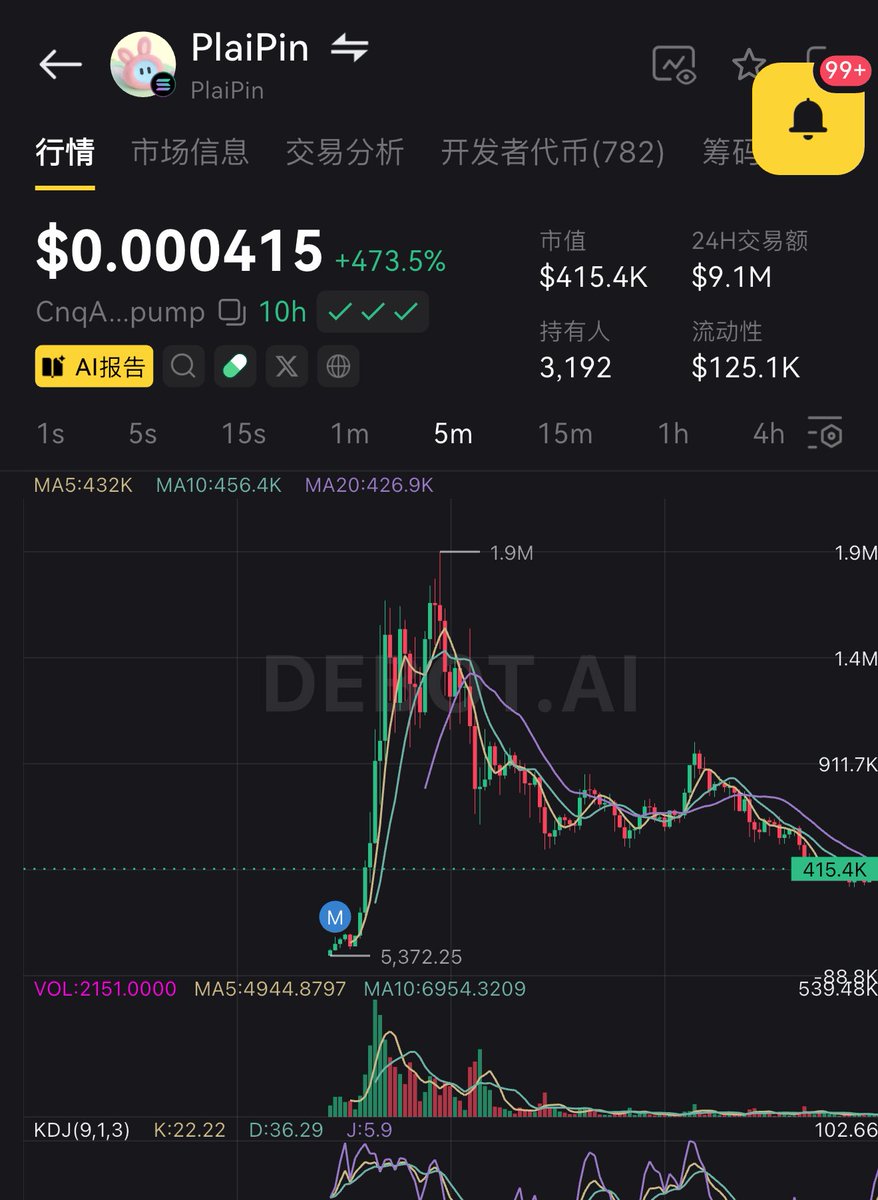This screenshot has width=878, height=1200.
Task: Open the token's X profile
Action: coord(287,367)
